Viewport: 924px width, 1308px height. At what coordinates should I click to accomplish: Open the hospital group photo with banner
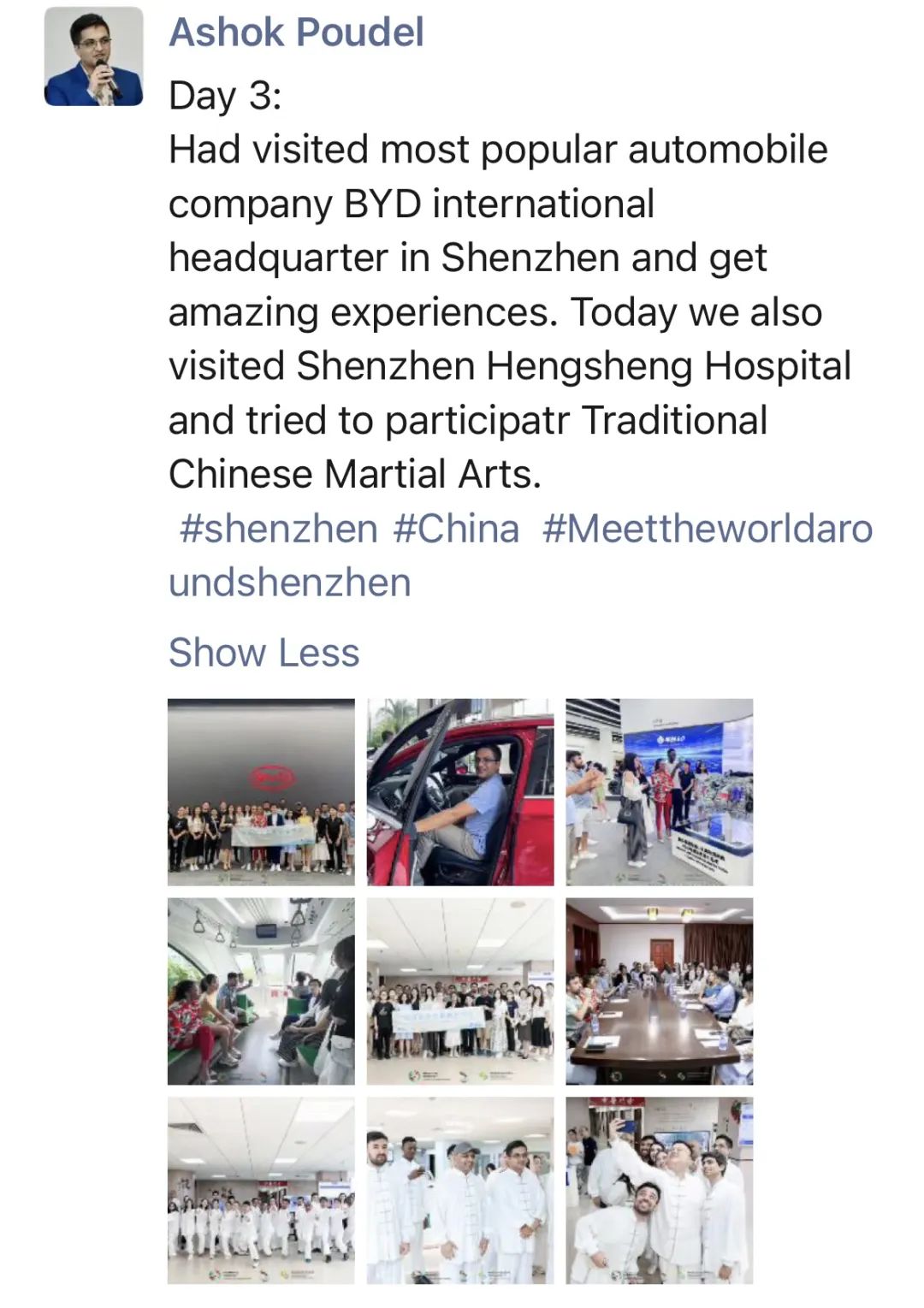[x=460, y=991]
